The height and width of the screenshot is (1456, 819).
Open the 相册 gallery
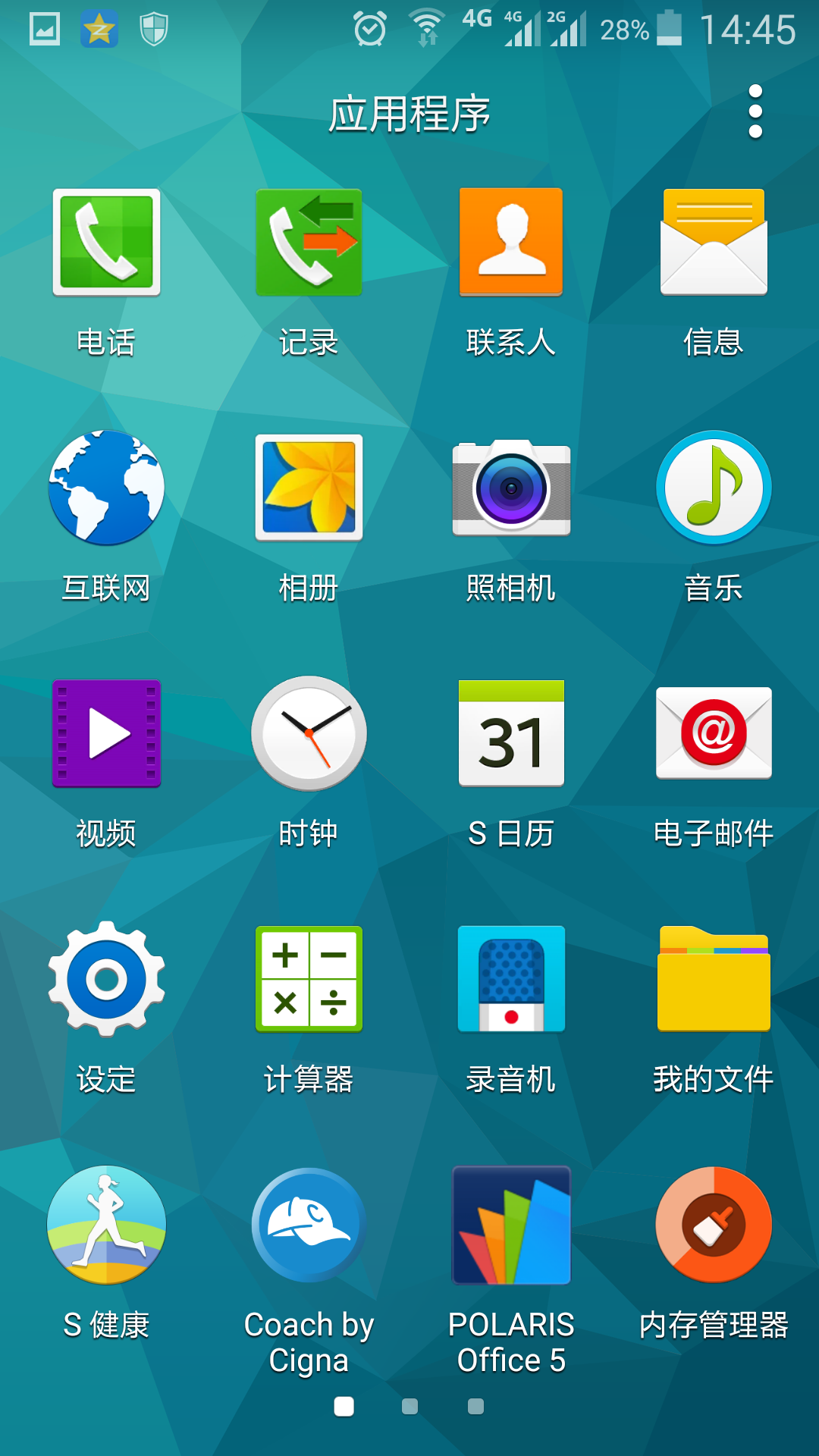(309, 488)
